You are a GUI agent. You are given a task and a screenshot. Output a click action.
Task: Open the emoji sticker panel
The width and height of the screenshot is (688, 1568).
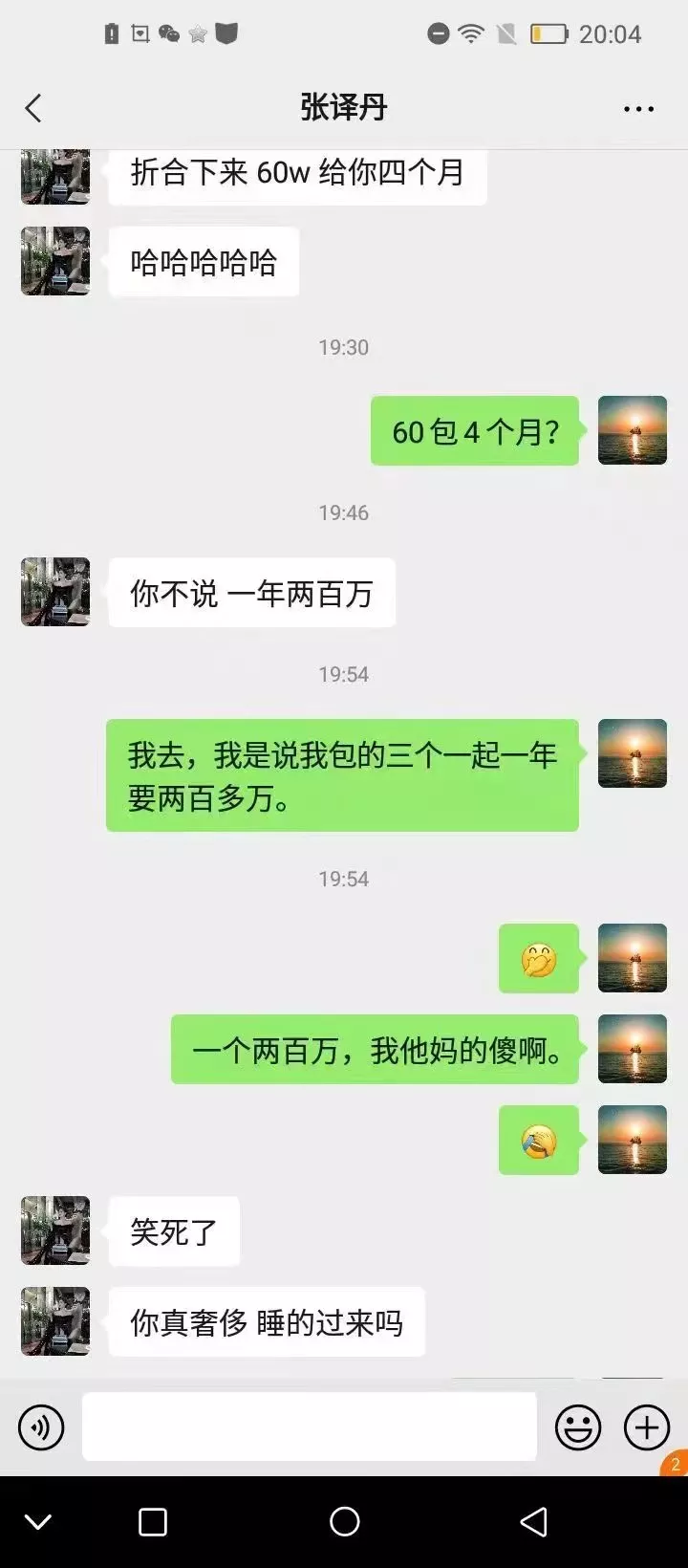tap(578, 1427)
